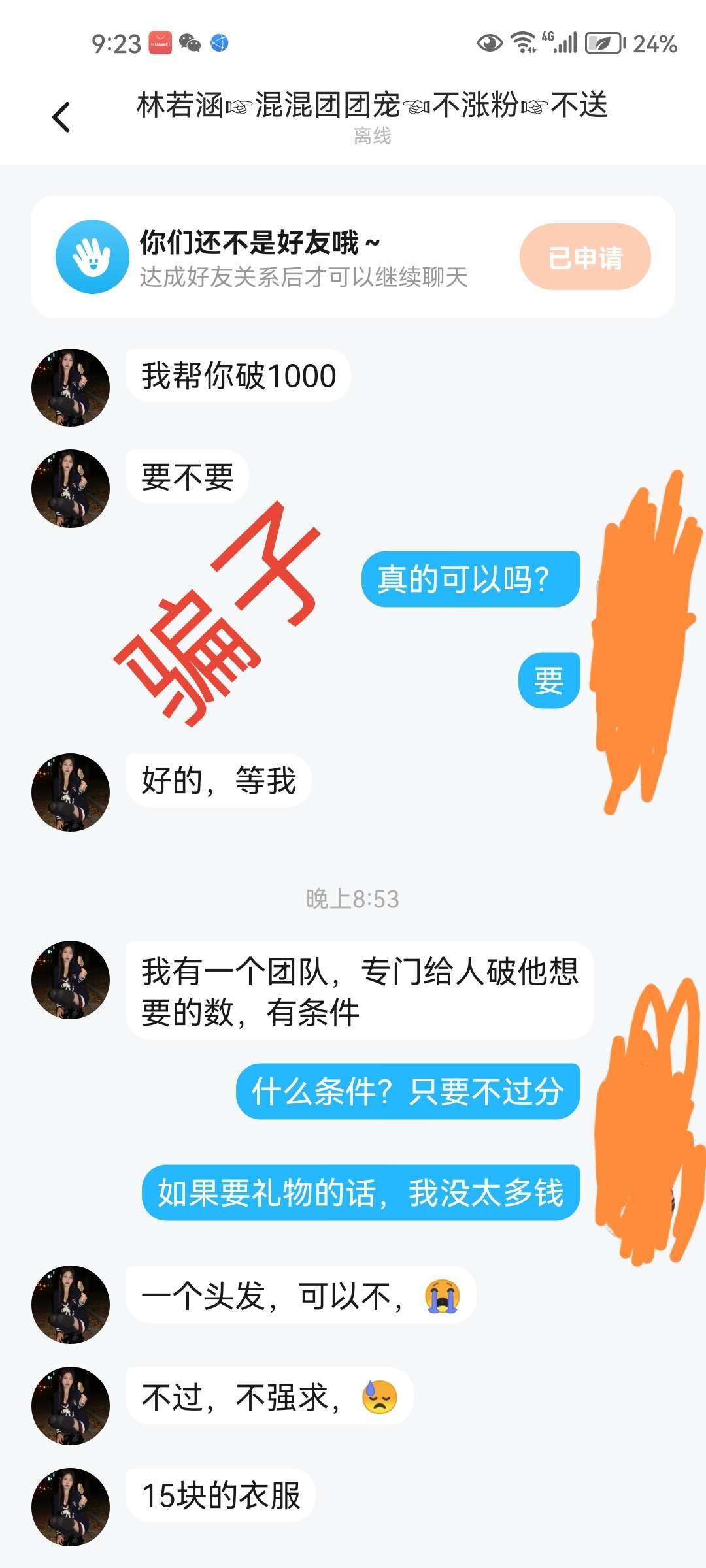Go back using the top-left arrow

click(x=61, y=118)
